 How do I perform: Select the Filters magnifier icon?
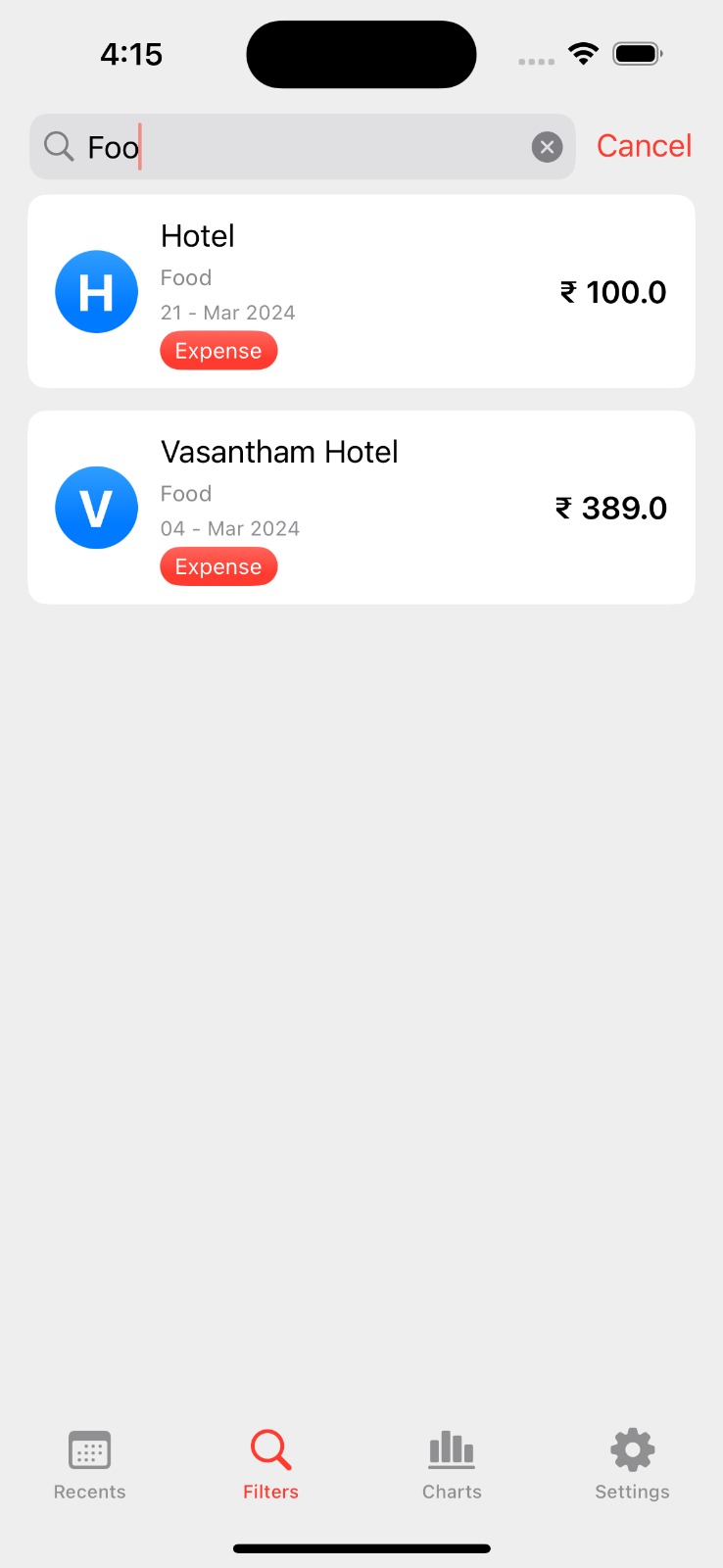(x=270, y=1449)
